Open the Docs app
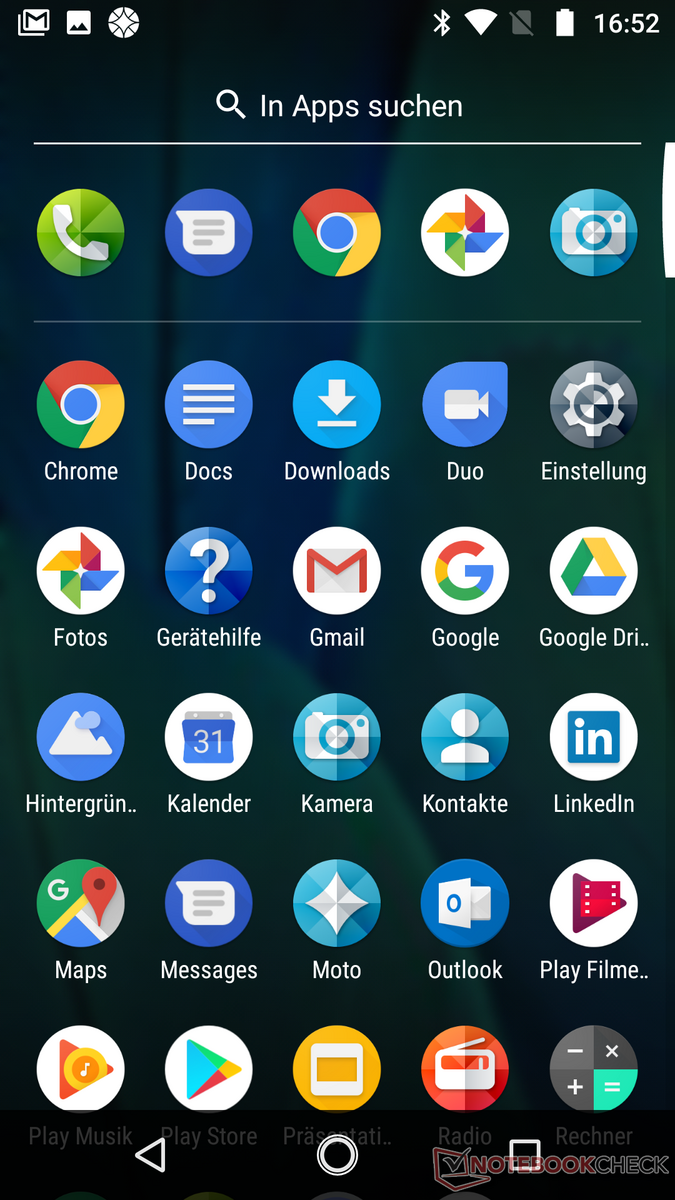 209,405
